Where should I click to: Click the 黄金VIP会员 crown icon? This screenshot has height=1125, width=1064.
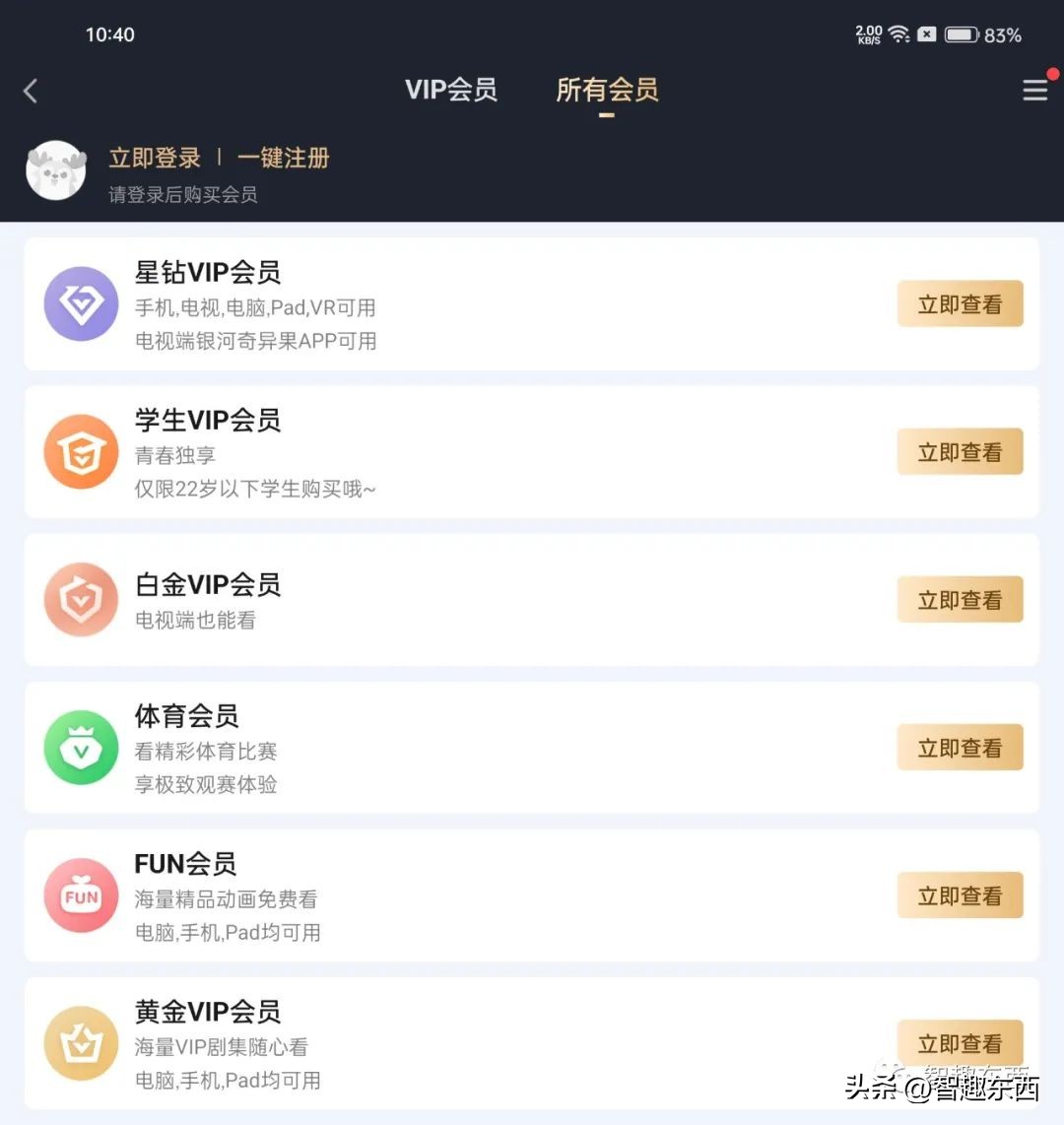[81, 1042]
